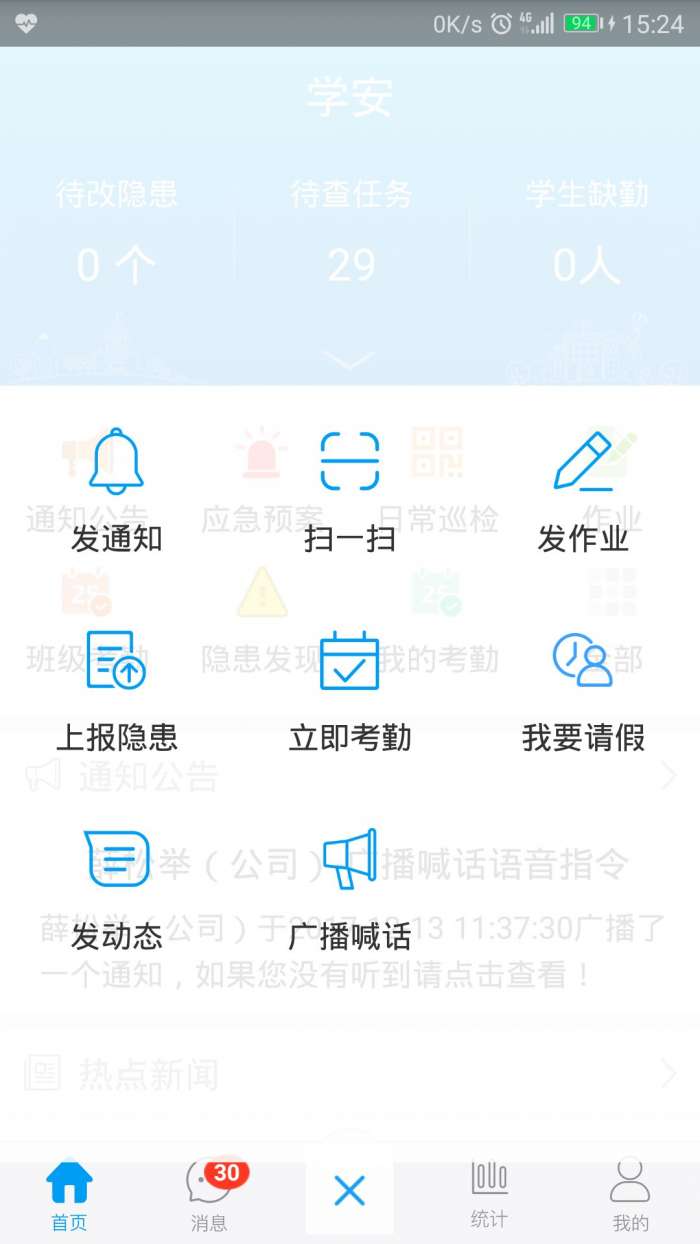
Task: Select 发作业 to post homework
Action: click(x=583, y=491)
